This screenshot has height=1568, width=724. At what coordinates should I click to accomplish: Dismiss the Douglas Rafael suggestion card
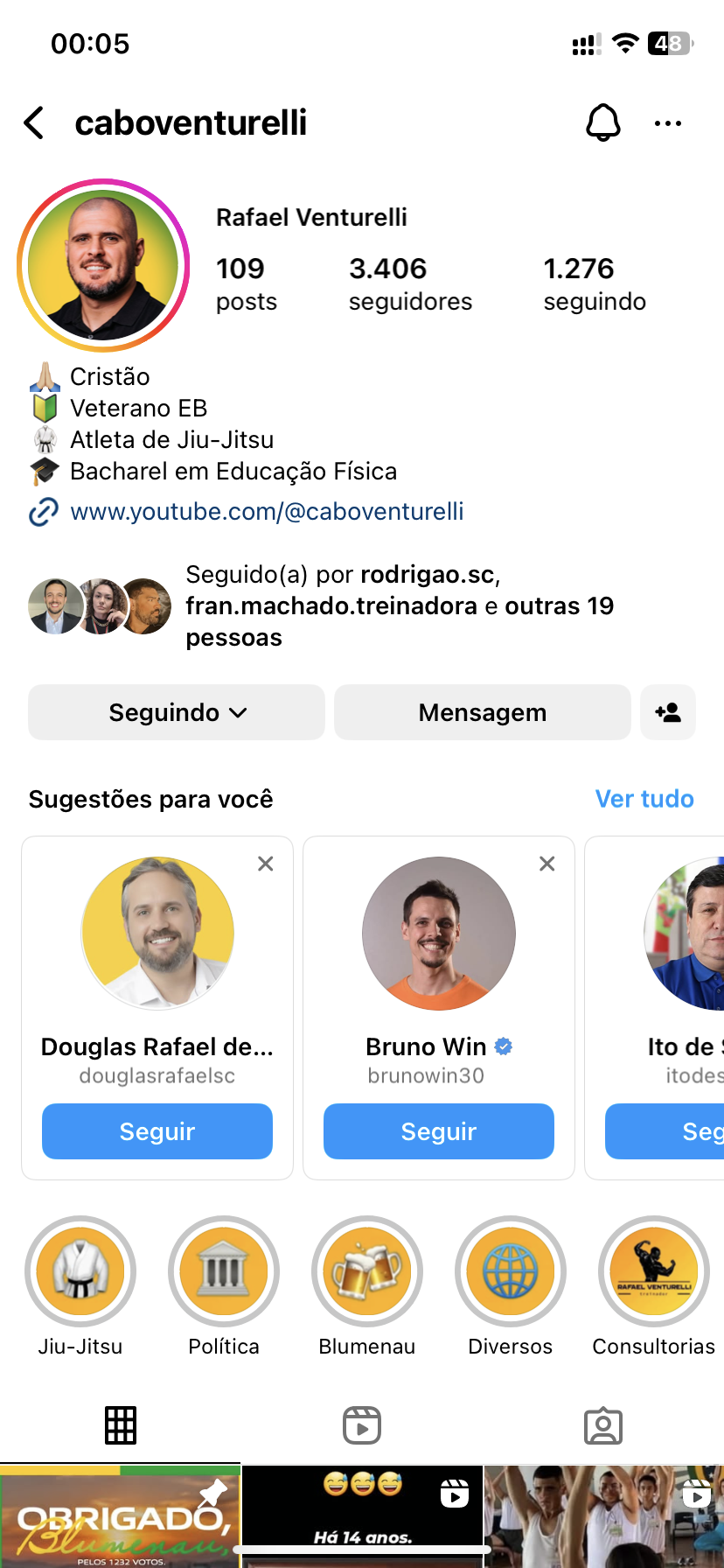click(266, 864)
